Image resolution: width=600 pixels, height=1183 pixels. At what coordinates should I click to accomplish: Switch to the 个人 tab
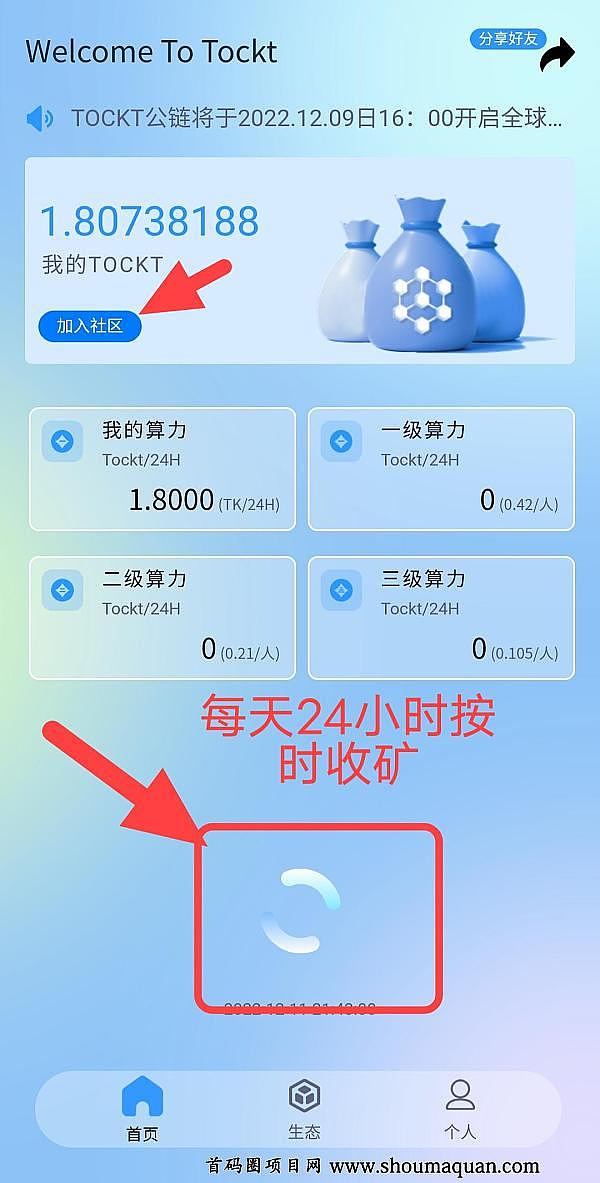pos(460,1109)
